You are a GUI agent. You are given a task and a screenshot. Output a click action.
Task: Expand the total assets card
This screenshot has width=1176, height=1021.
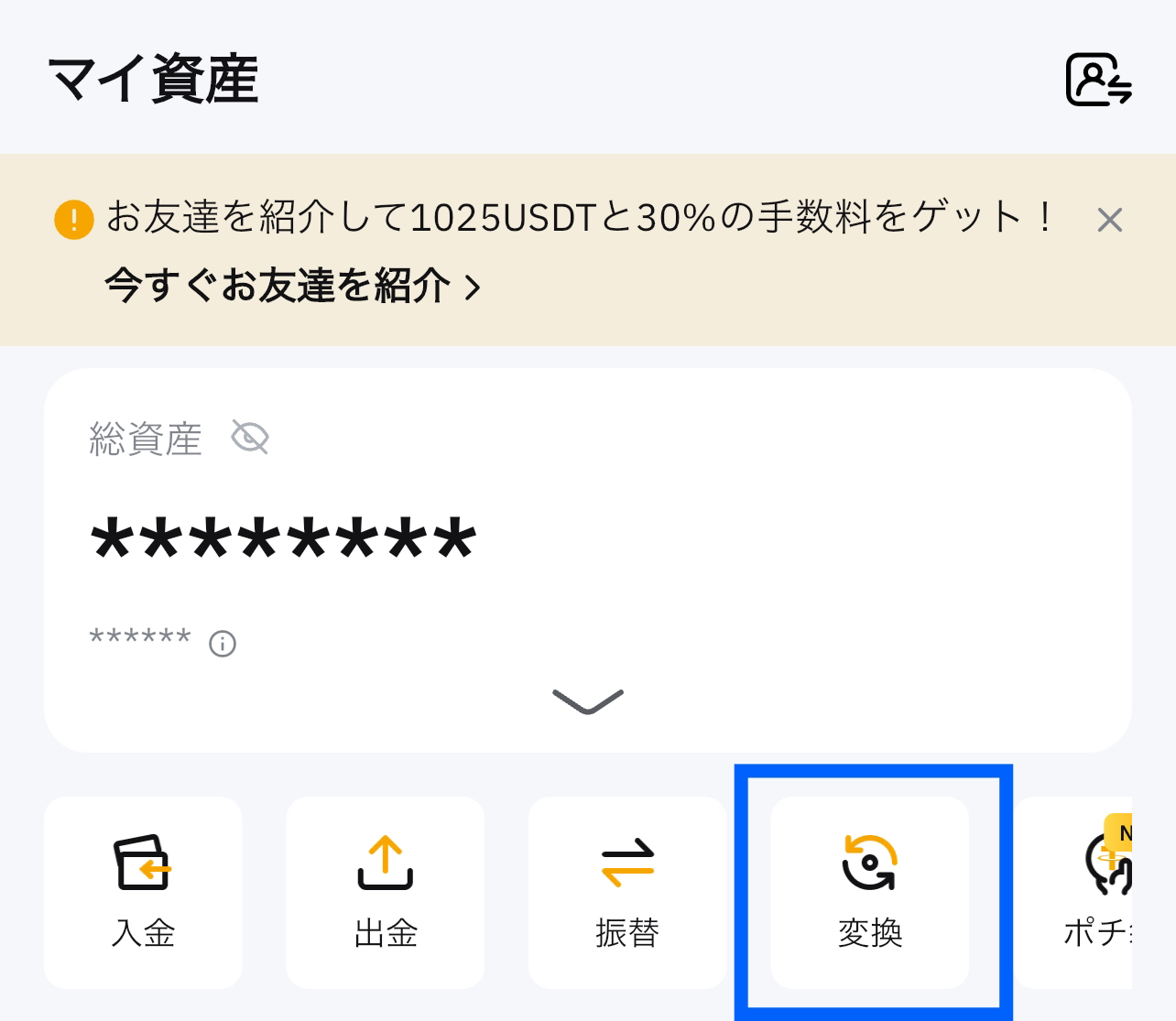click(x=588, y=701)
